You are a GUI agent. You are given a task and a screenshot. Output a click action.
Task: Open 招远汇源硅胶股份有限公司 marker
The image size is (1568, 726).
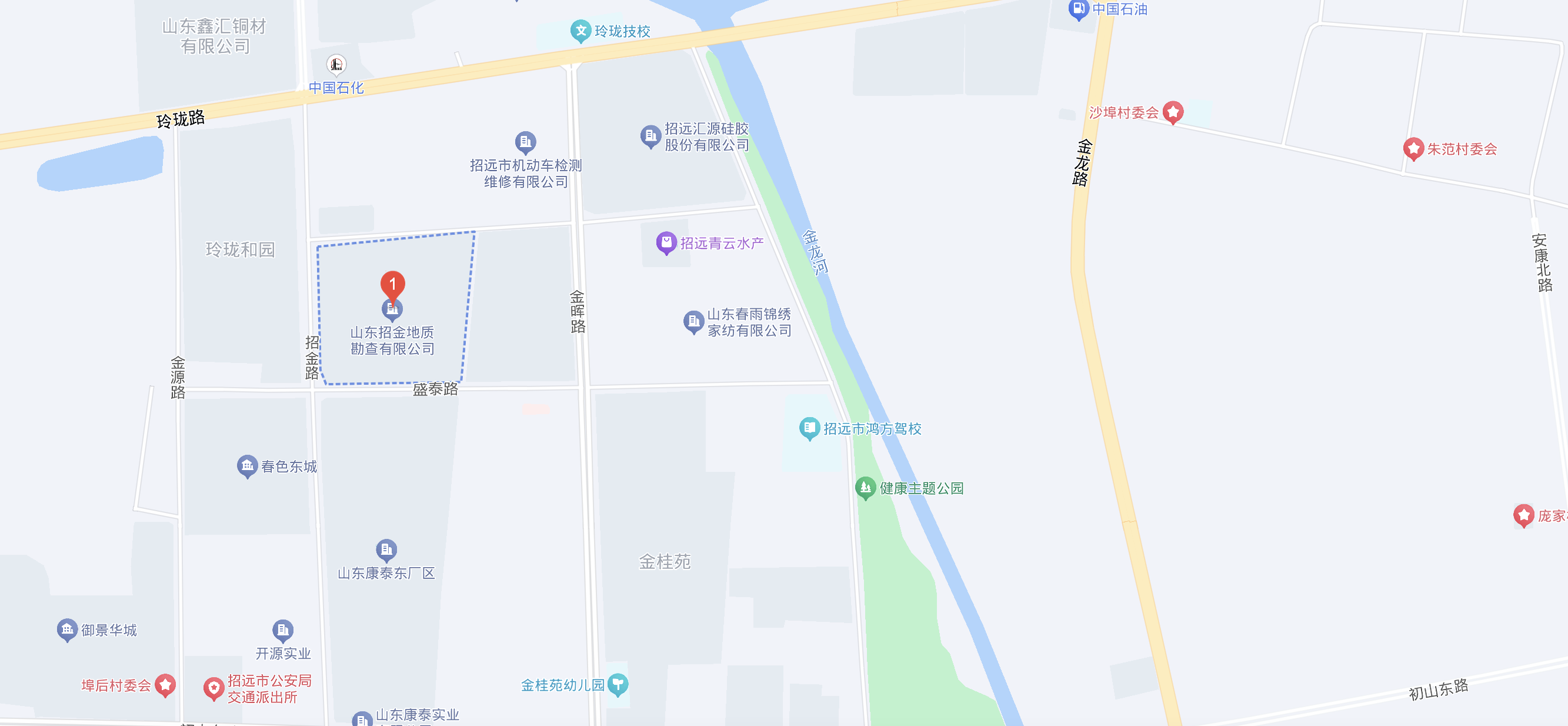point(650,136)
